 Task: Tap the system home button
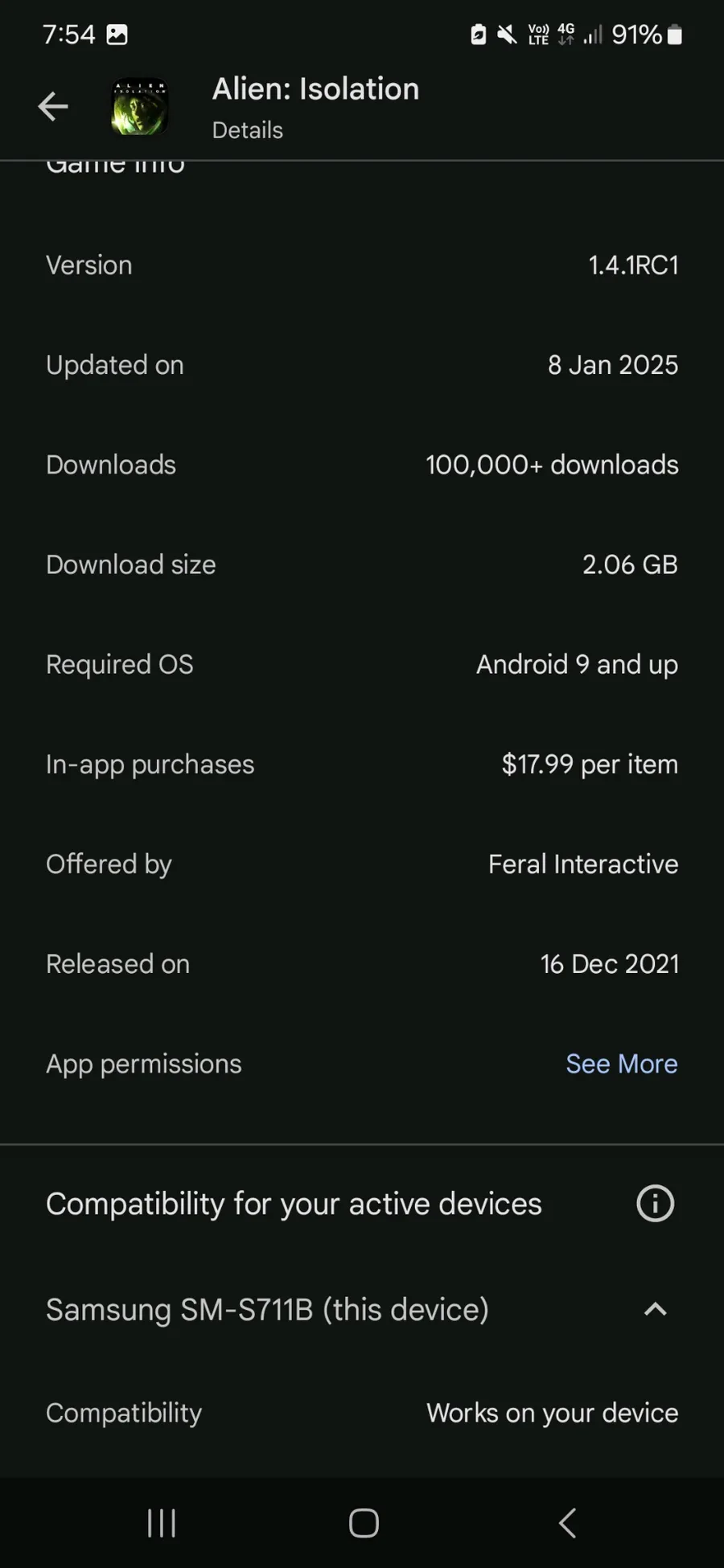(x=364, y=1522)
